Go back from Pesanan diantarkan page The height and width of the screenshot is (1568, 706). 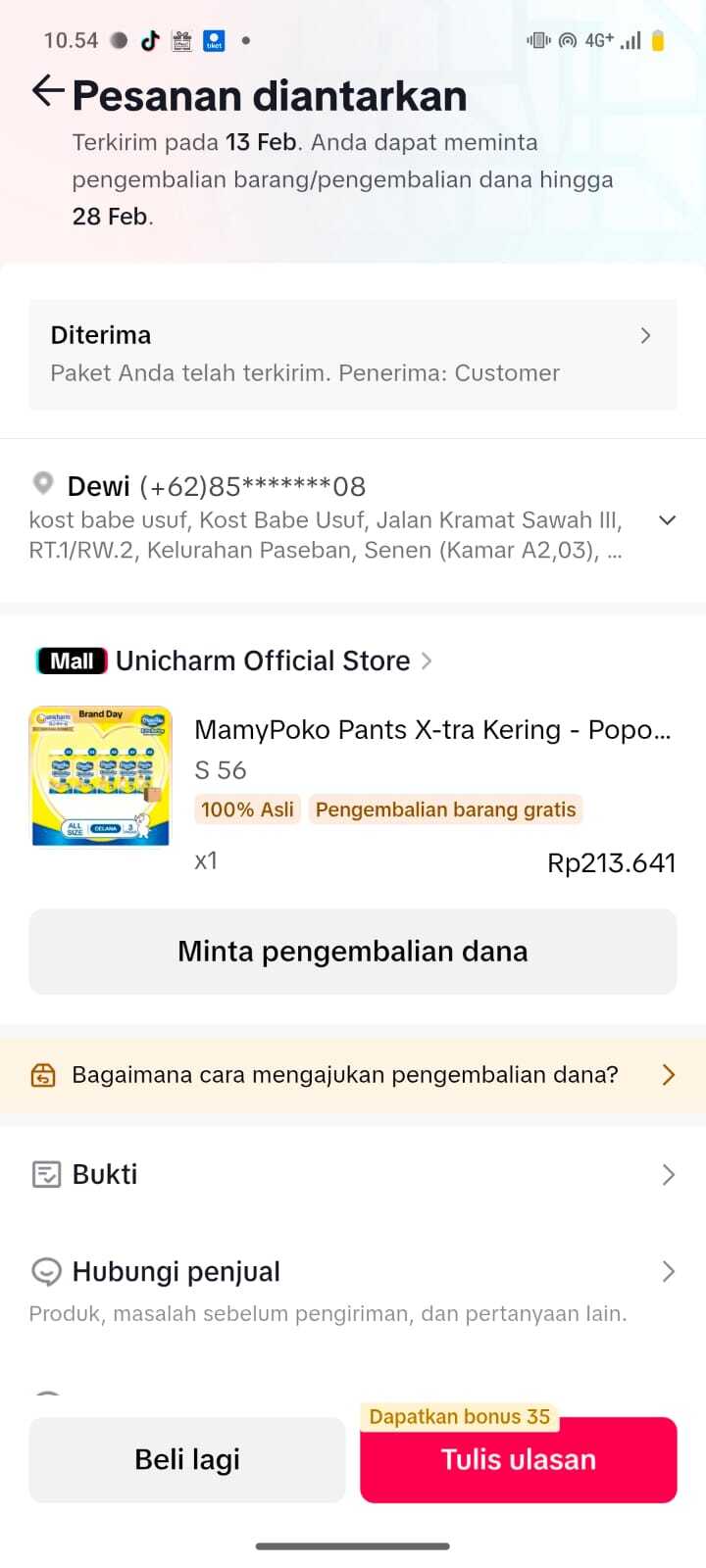coord(47,92)
